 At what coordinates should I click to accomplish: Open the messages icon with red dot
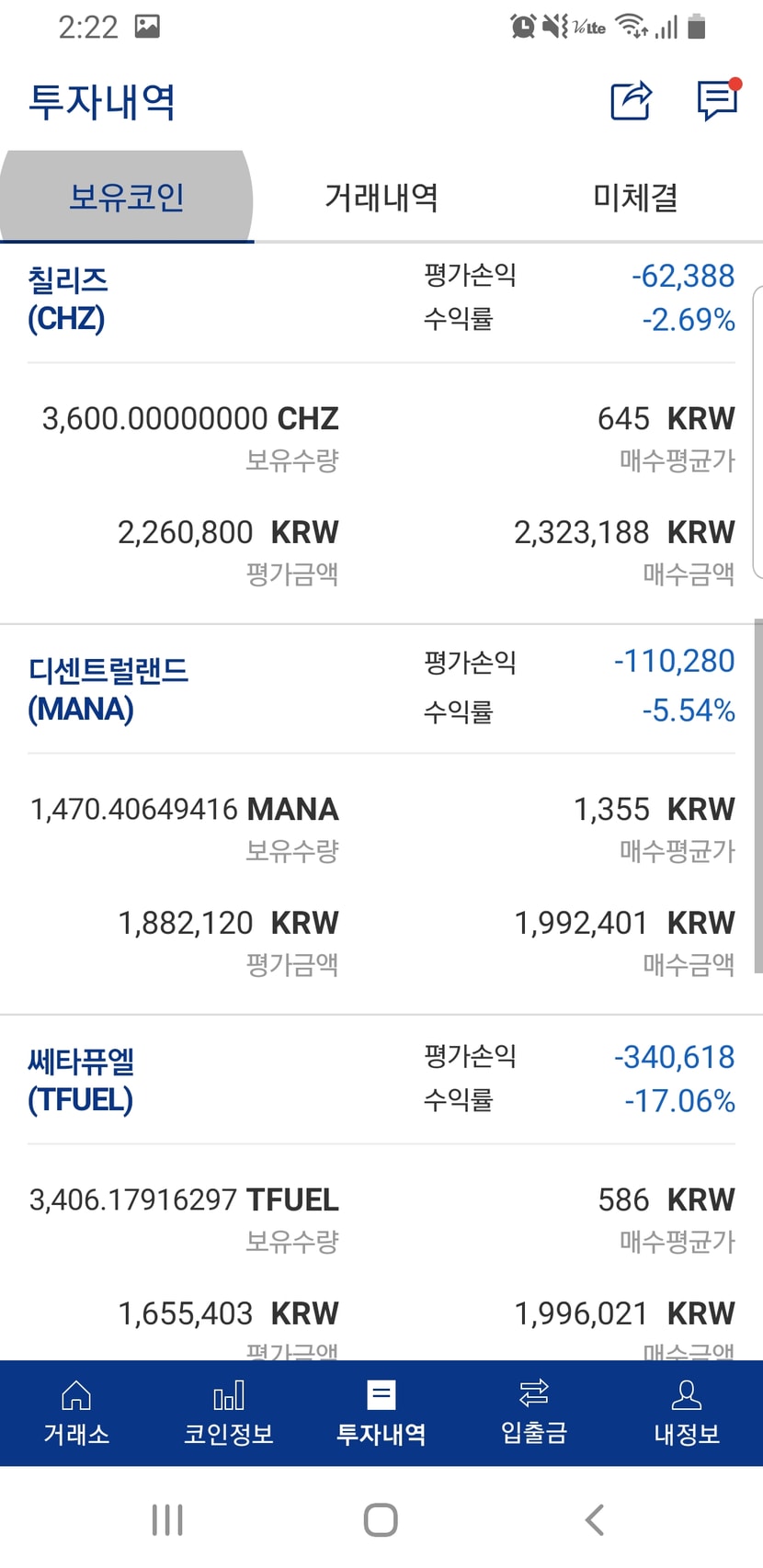coord(717,100)
